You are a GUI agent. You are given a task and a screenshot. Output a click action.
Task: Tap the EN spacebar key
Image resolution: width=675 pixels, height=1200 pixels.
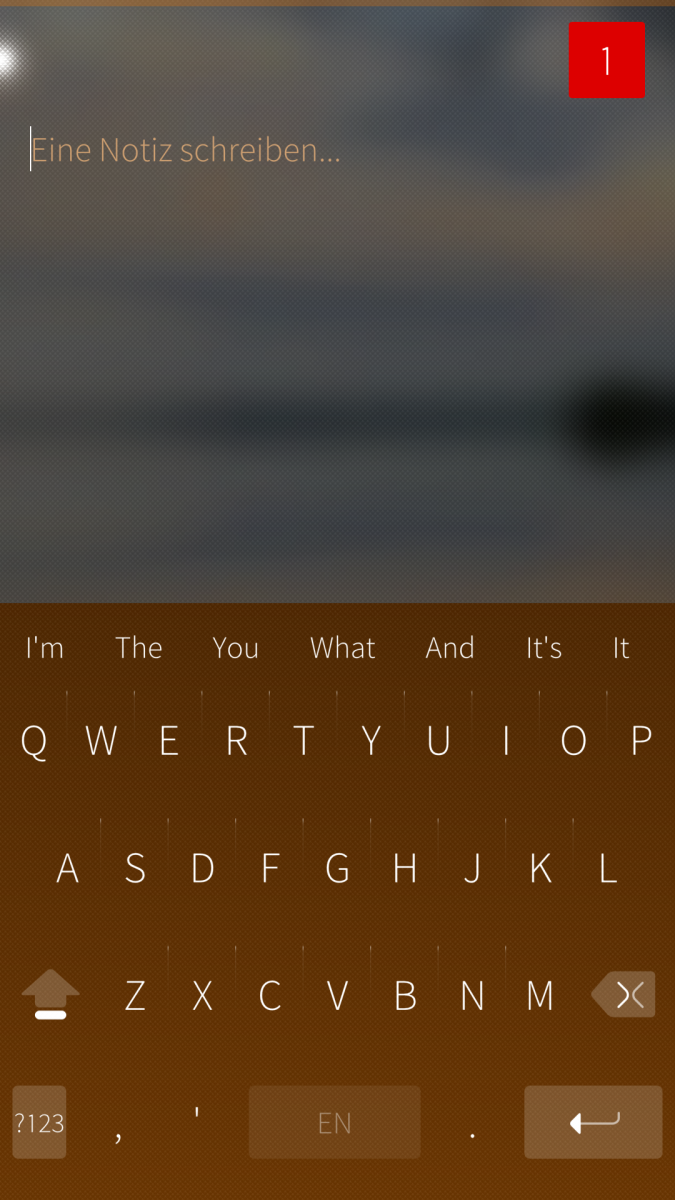coord(334,1122)
